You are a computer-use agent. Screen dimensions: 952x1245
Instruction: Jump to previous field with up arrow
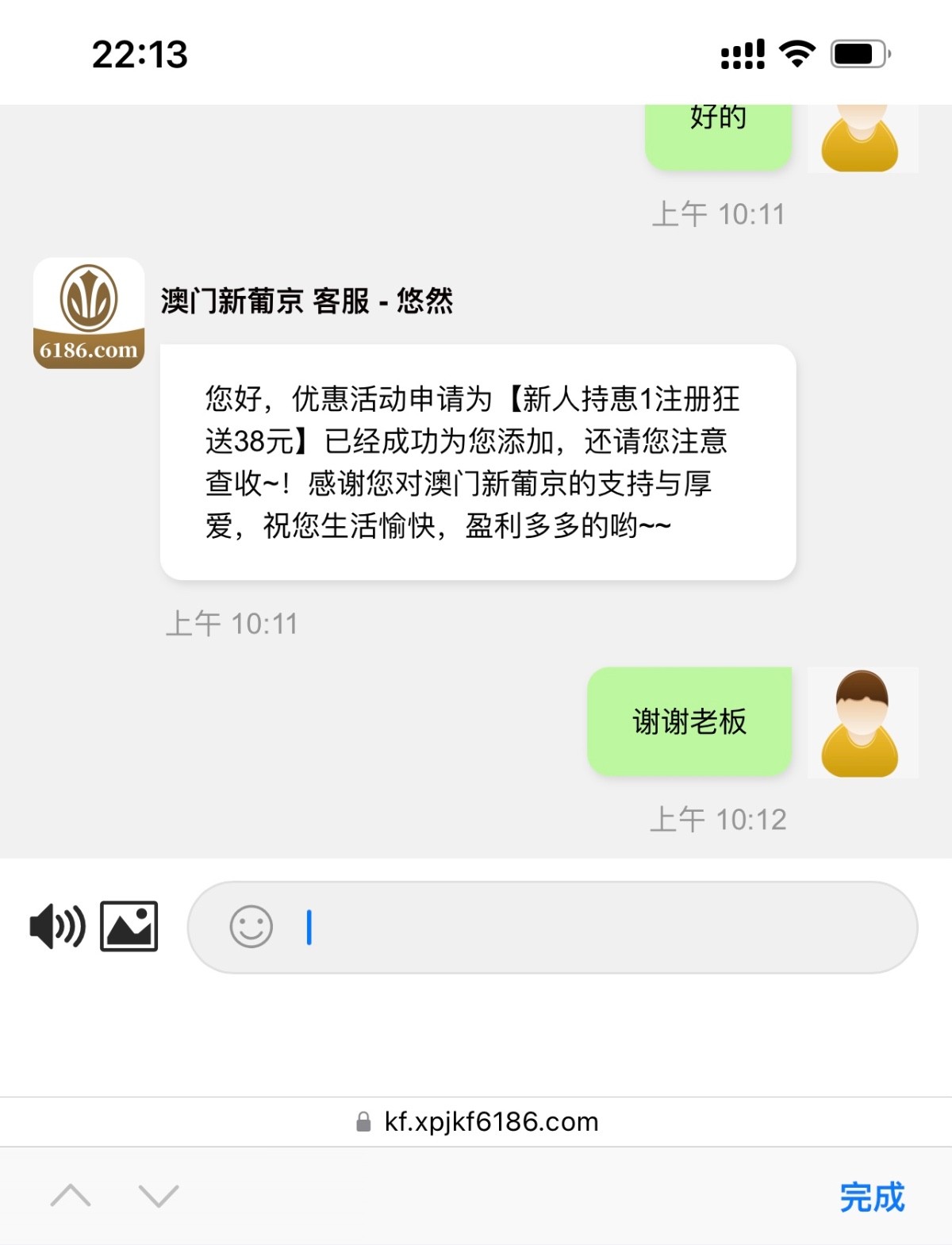pos(71,1196)
